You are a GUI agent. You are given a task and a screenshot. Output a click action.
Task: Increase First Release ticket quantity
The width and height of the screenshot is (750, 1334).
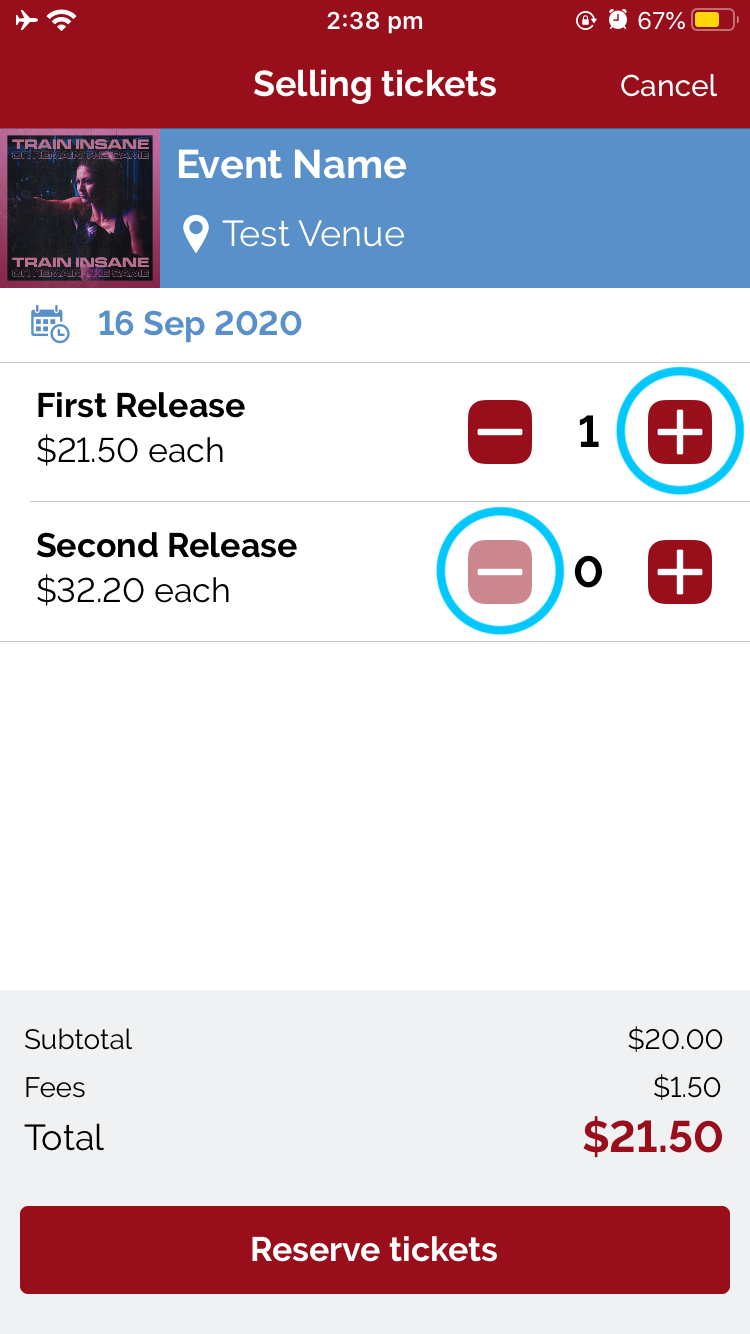(680, 432)
